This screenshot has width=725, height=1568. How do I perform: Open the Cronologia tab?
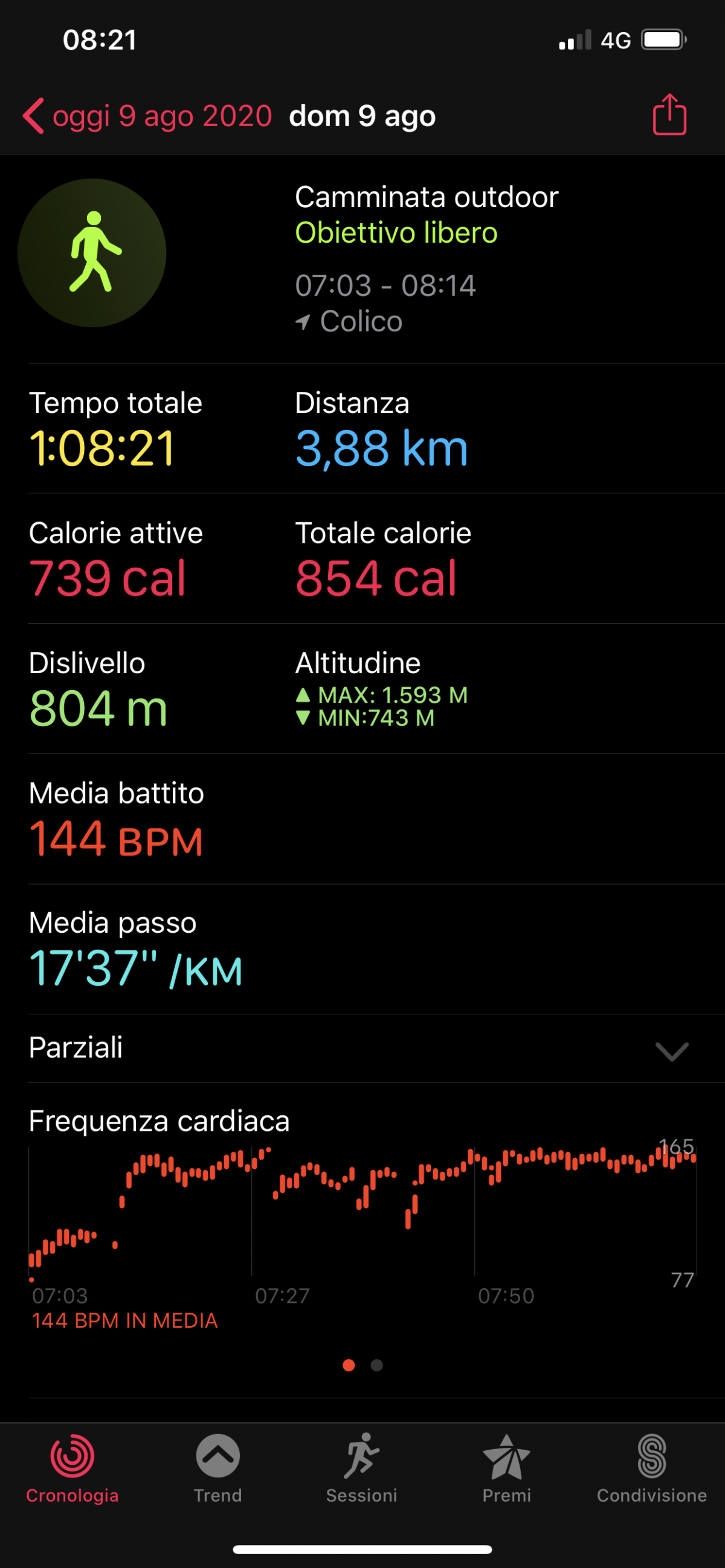click(72, 1469)
